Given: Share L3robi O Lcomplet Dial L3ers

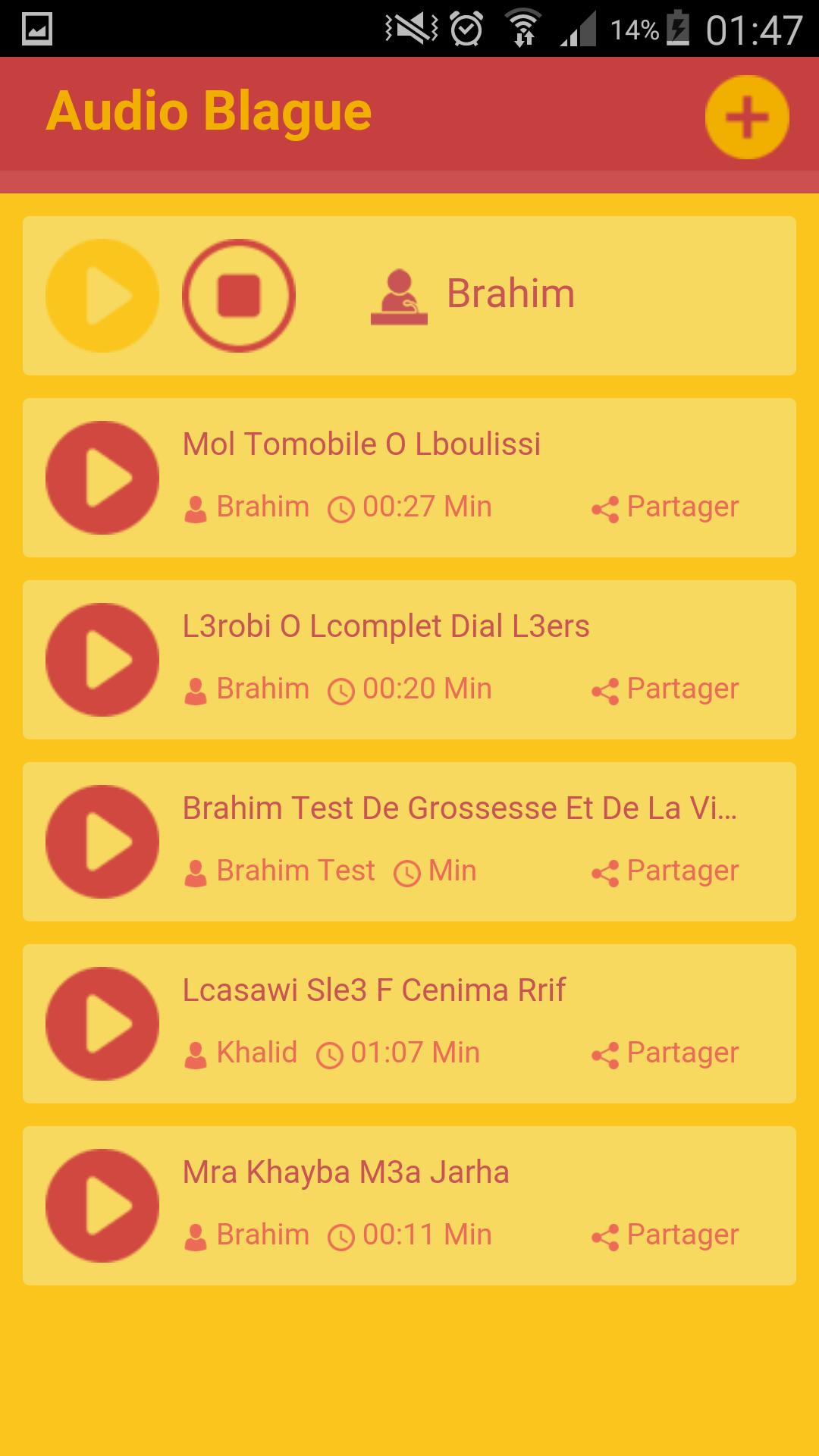Looking at the screenshot, I should click(x=665, y=689).
